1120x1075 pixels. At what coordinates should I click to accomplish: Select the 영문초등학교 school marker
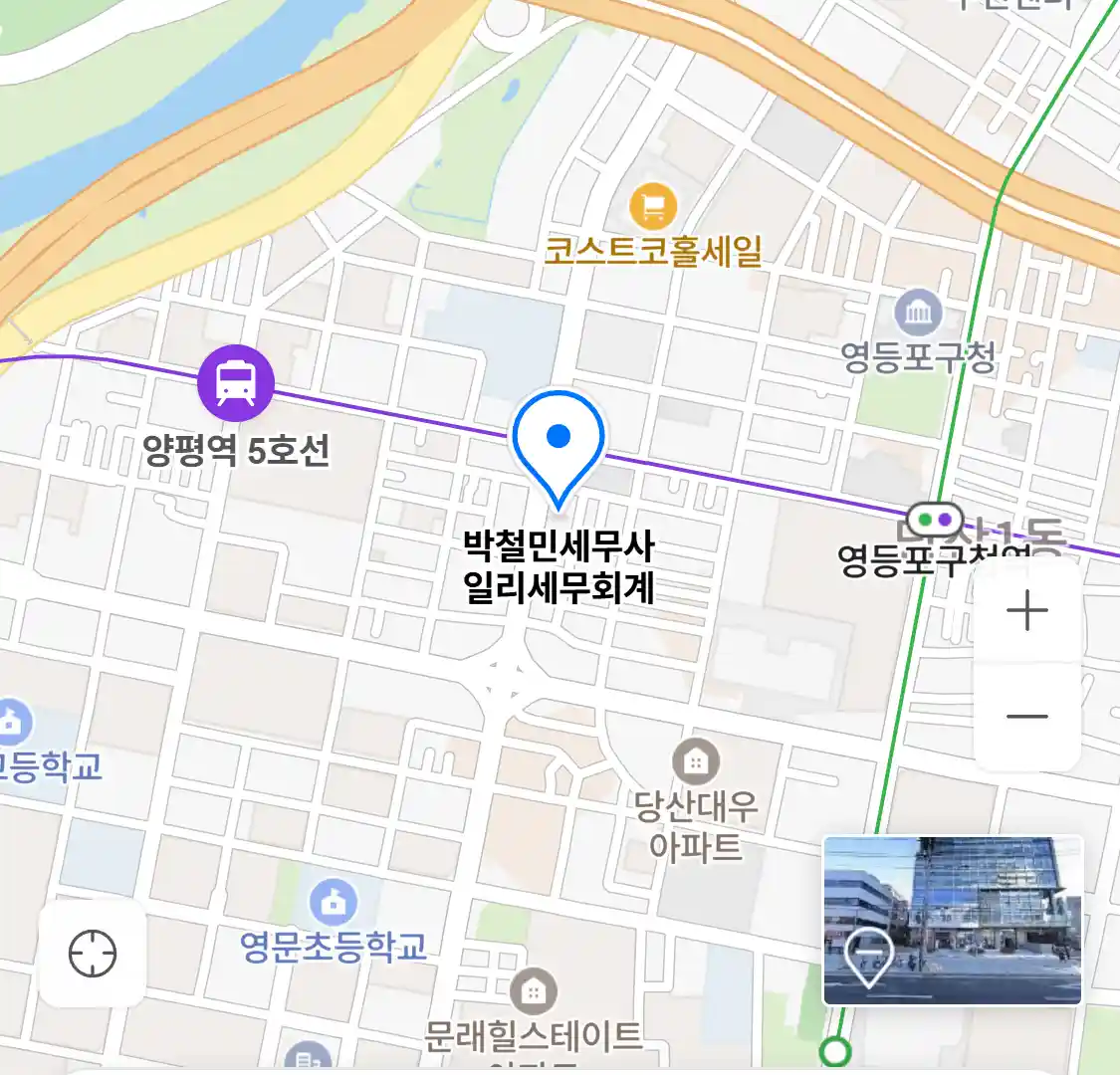pyautogui.click(x=333, y=905)
